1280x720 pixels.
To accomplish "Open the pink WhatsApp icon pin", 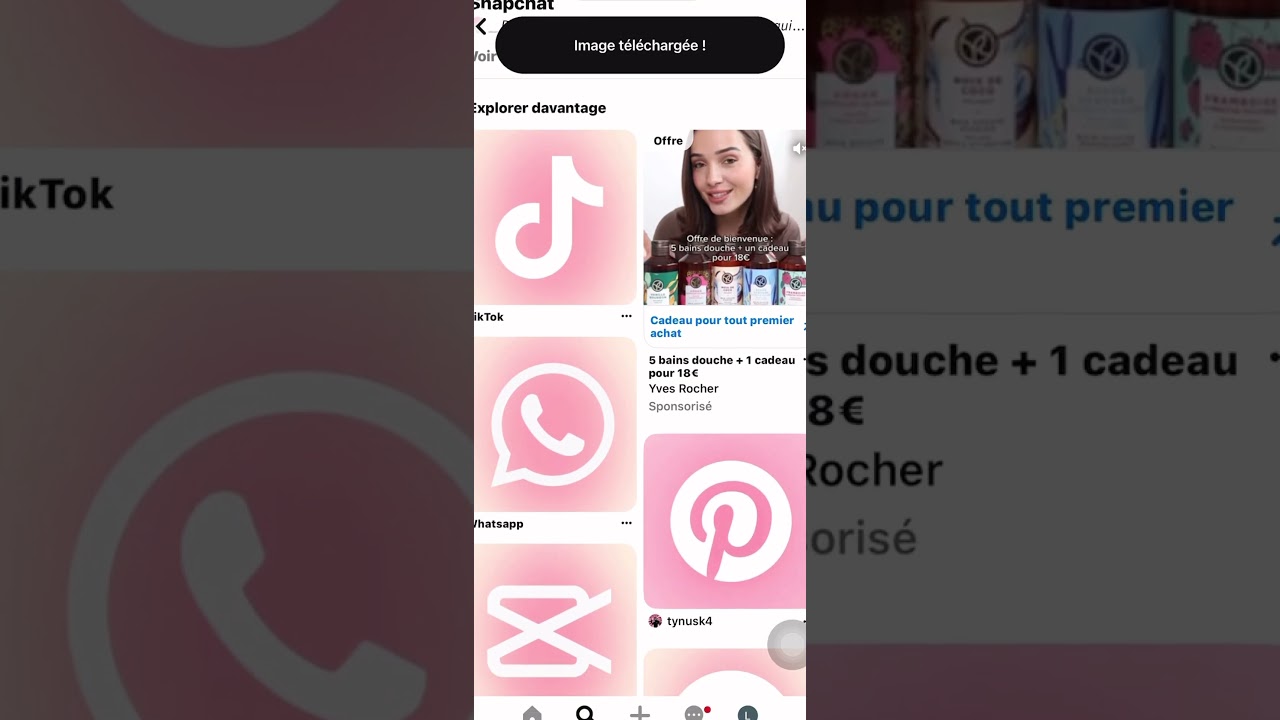I will 555,424.
